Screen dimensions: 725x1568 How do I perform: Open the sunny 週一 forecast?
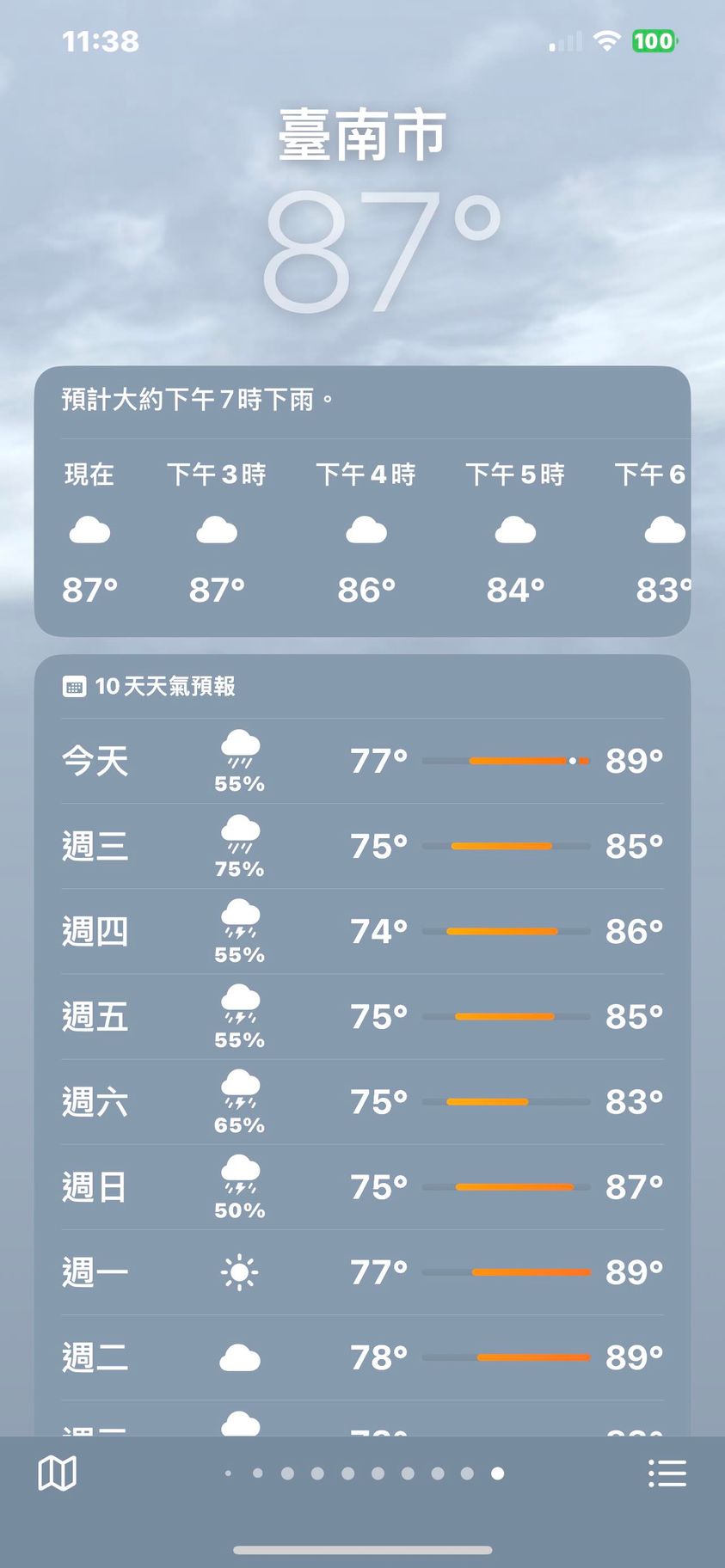(362, 1271)
